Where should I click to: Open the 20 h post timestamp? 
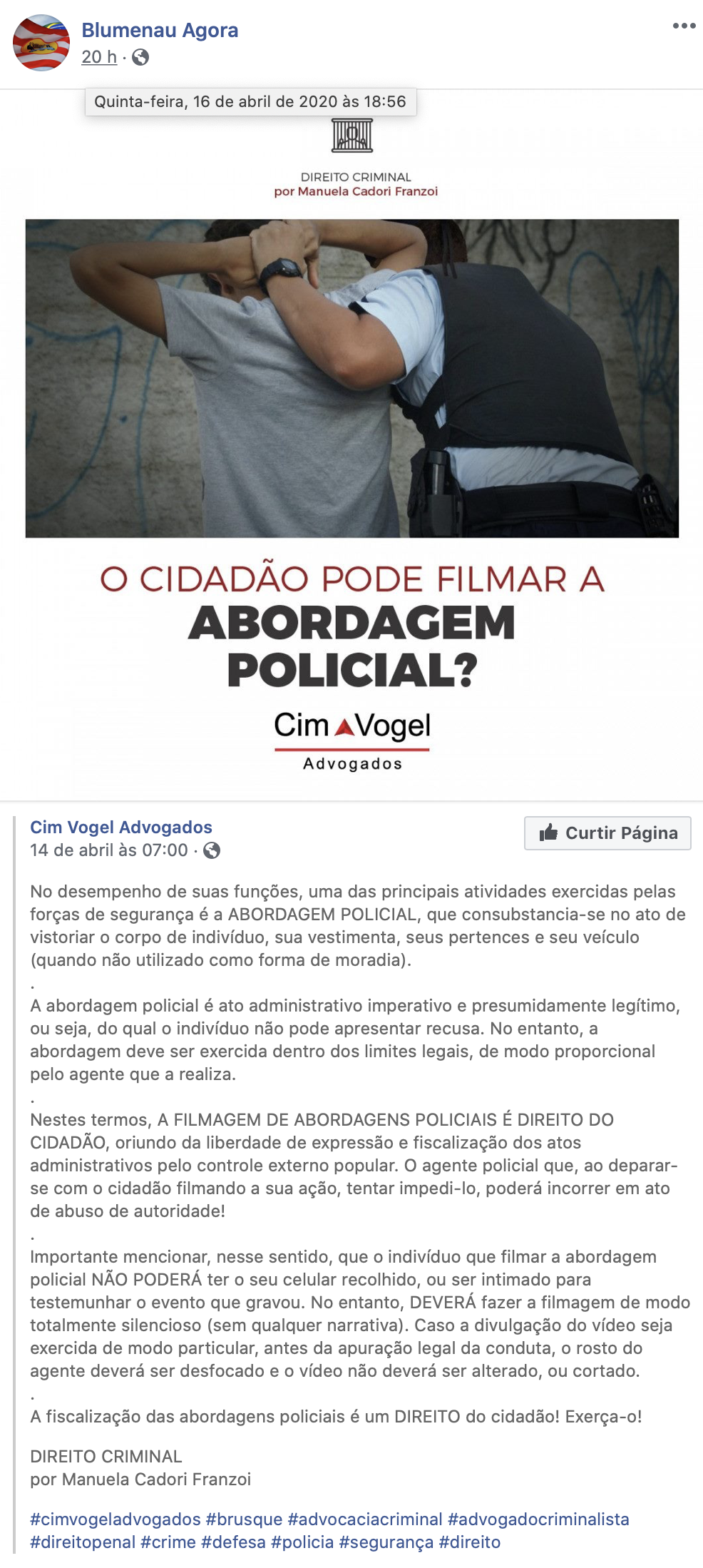click(x=99, y=57)
